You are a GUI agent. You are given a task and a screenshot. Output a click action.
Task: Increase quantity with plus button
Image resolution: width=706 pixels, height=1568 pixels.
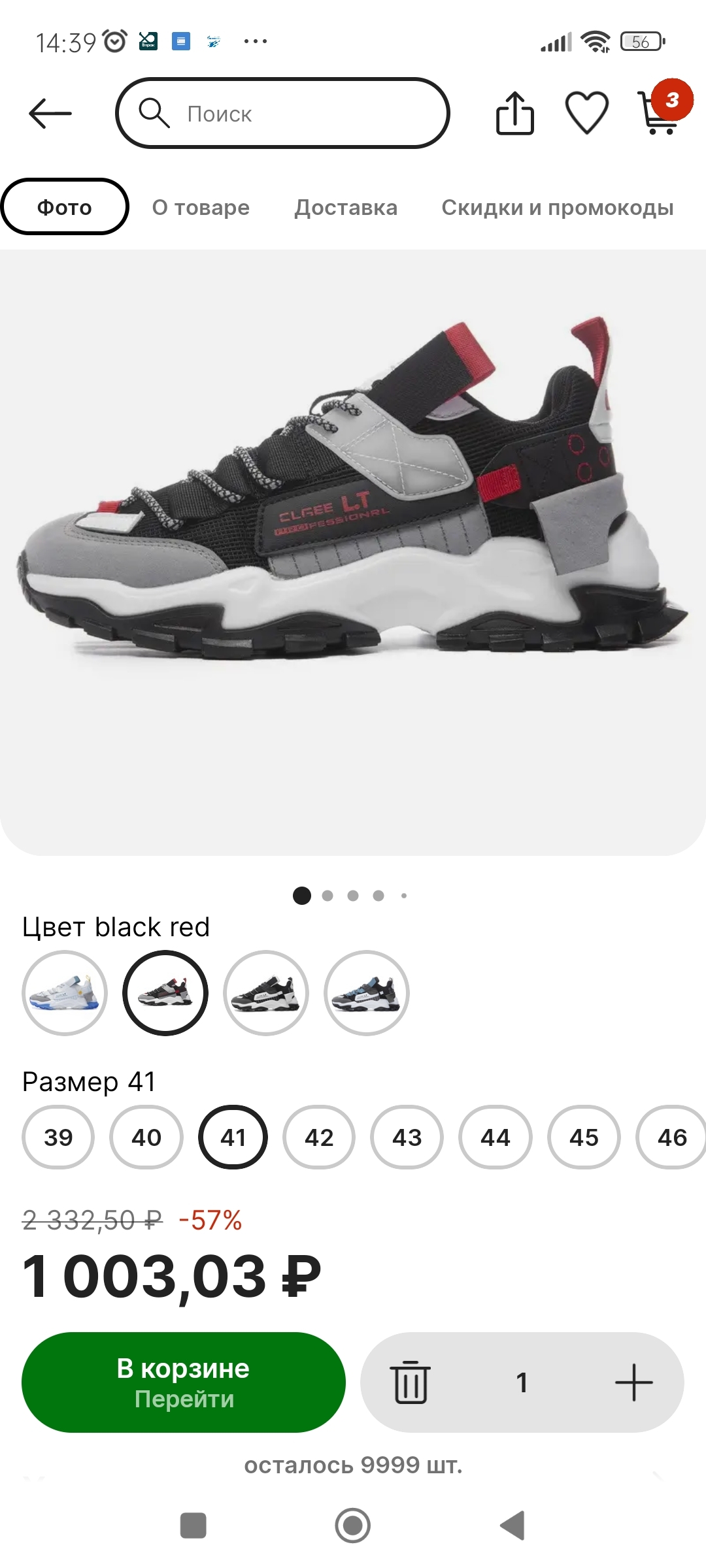(x=633, y=1382)
